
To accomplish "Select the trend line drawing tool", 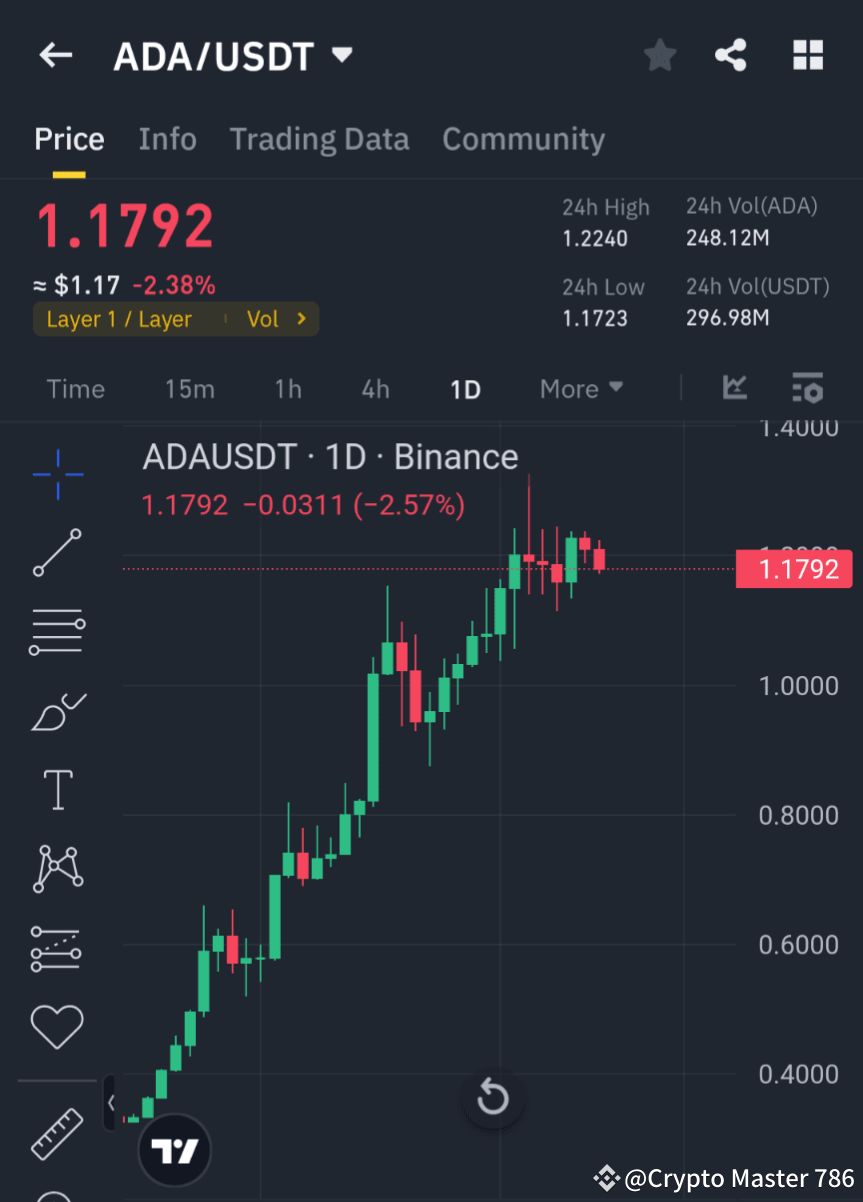I will [x=57, y=553].
